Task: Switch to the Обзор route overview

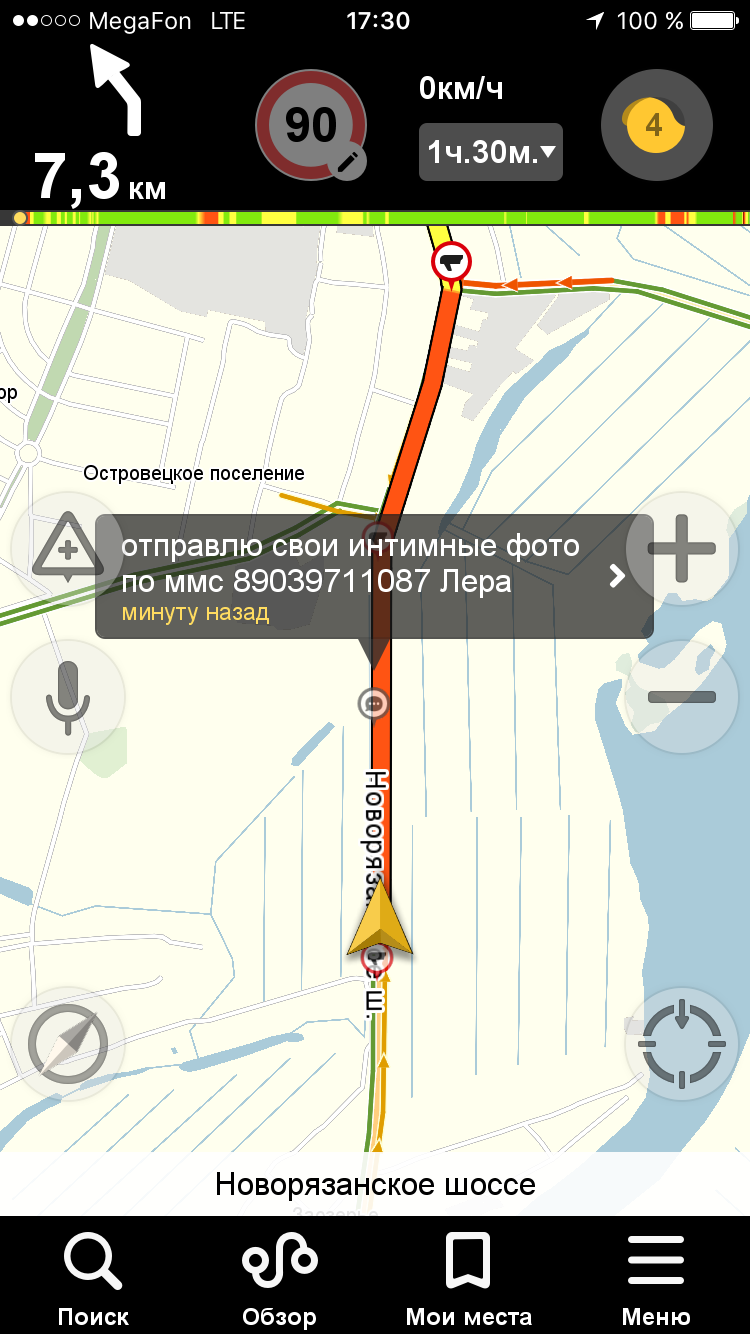Action: tap(280, 1277)
